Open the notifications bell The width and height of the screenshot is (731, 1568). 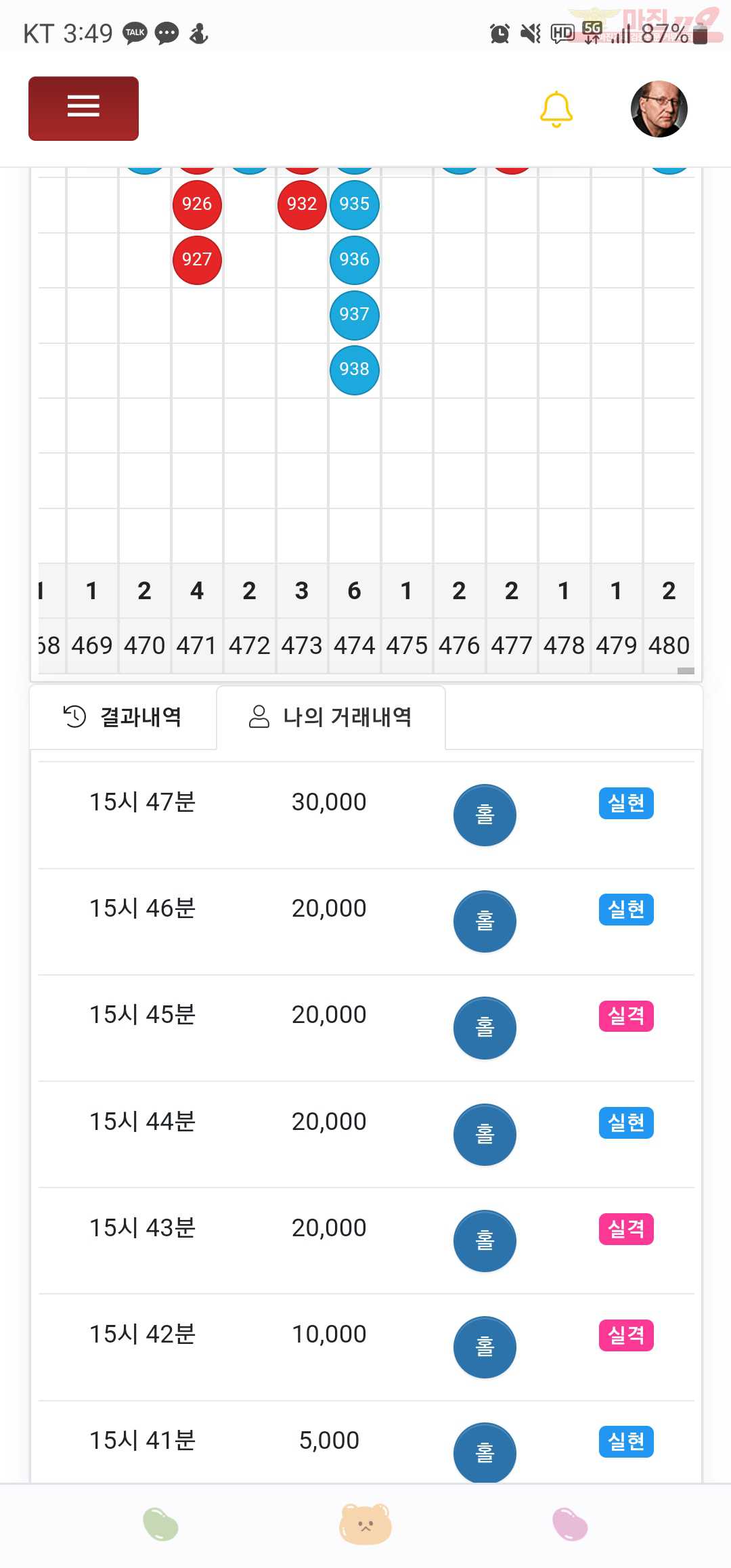[556, 109]
